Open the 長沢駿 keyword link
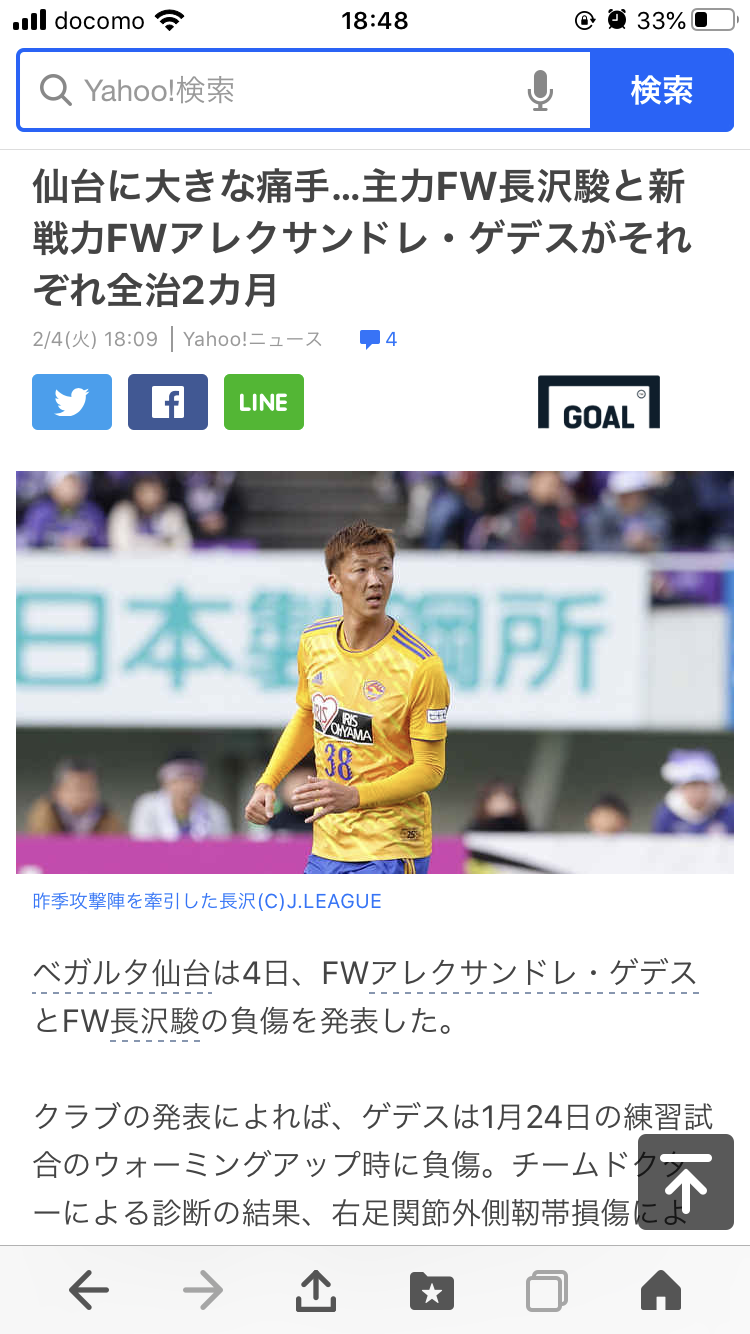This screenshot has height=1334, width=750. click(x=155, y=1022)
